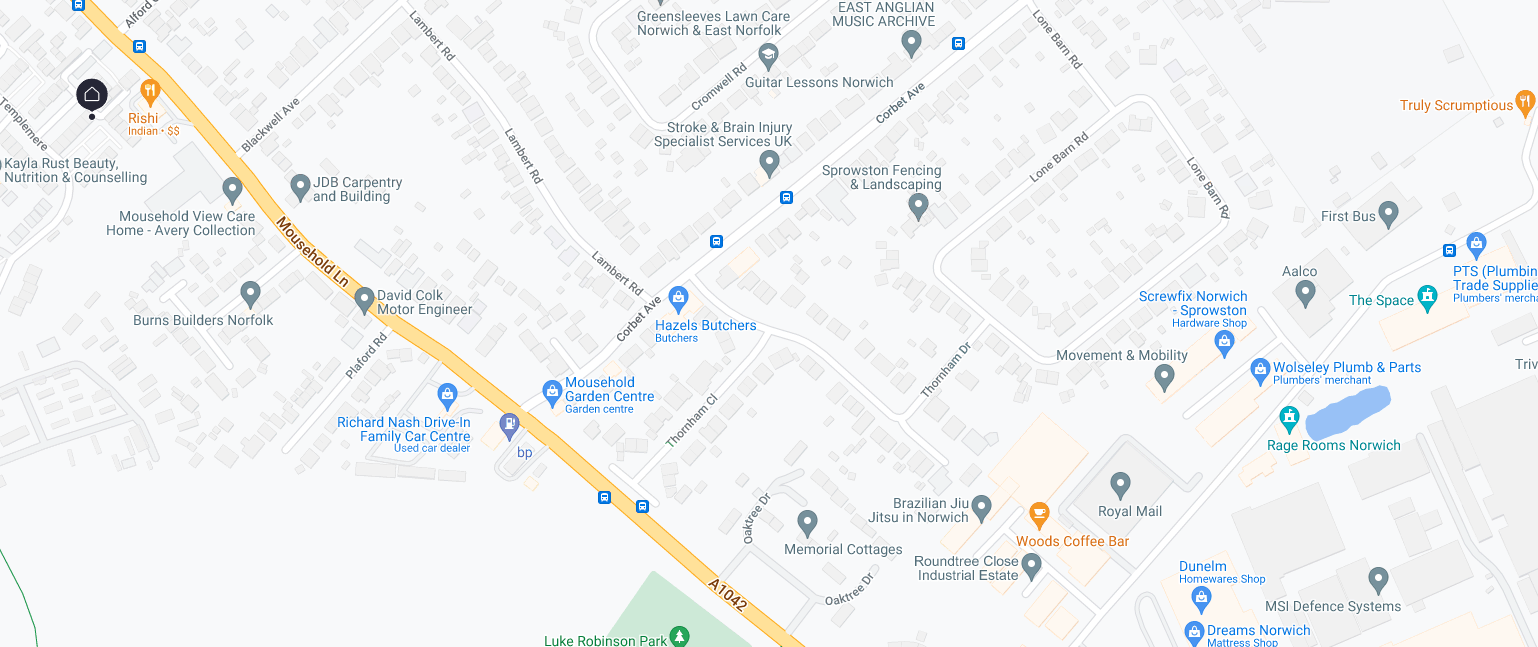
Task: Open Truly Scrumptious restaurant pin
Action: (1524, 100)
